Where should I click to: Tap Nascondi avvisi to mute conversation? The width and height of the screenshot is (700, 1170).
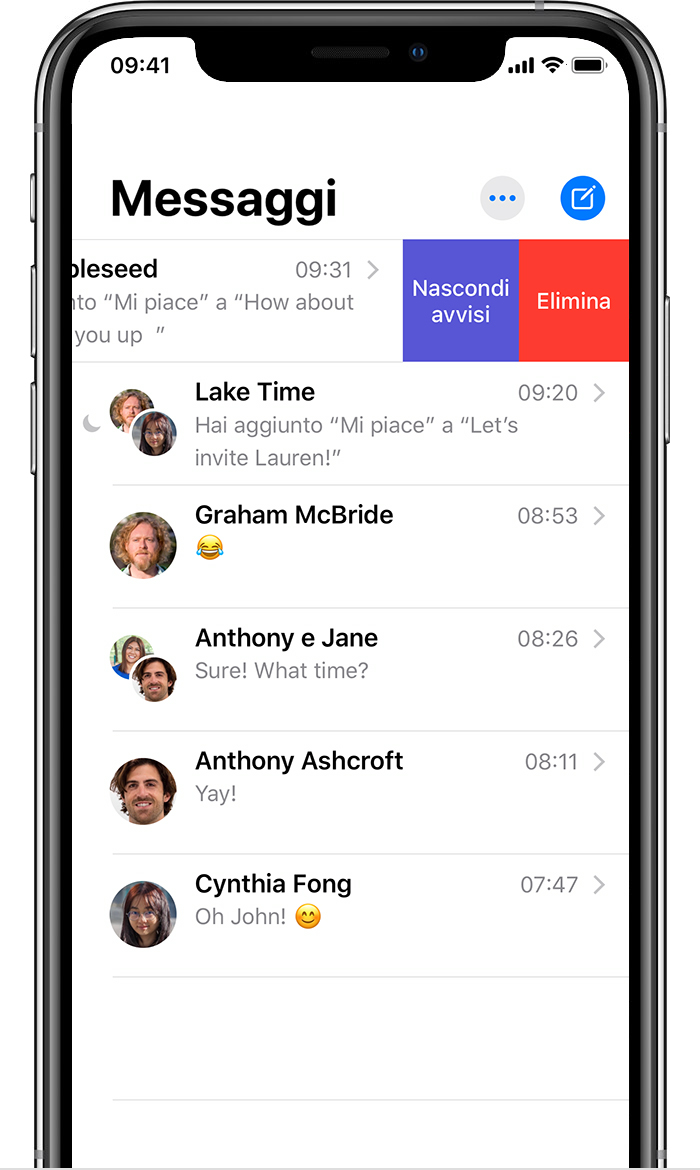coord(461,301)
